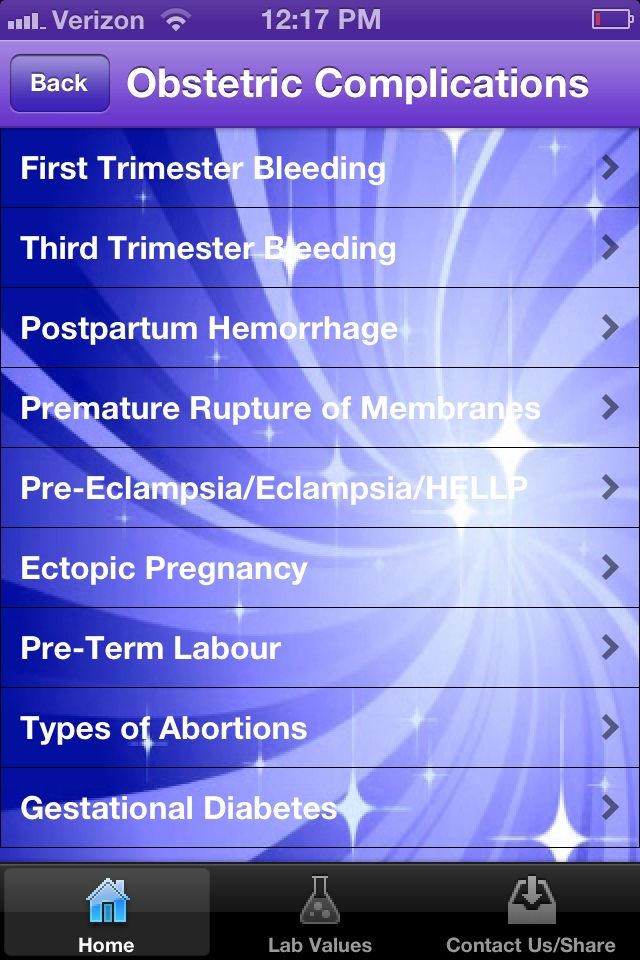
Task: Choose Pre-Eclampsia/Eclampsia/HELLP topic
Action: pyautogui.click(x=320, y=488)
